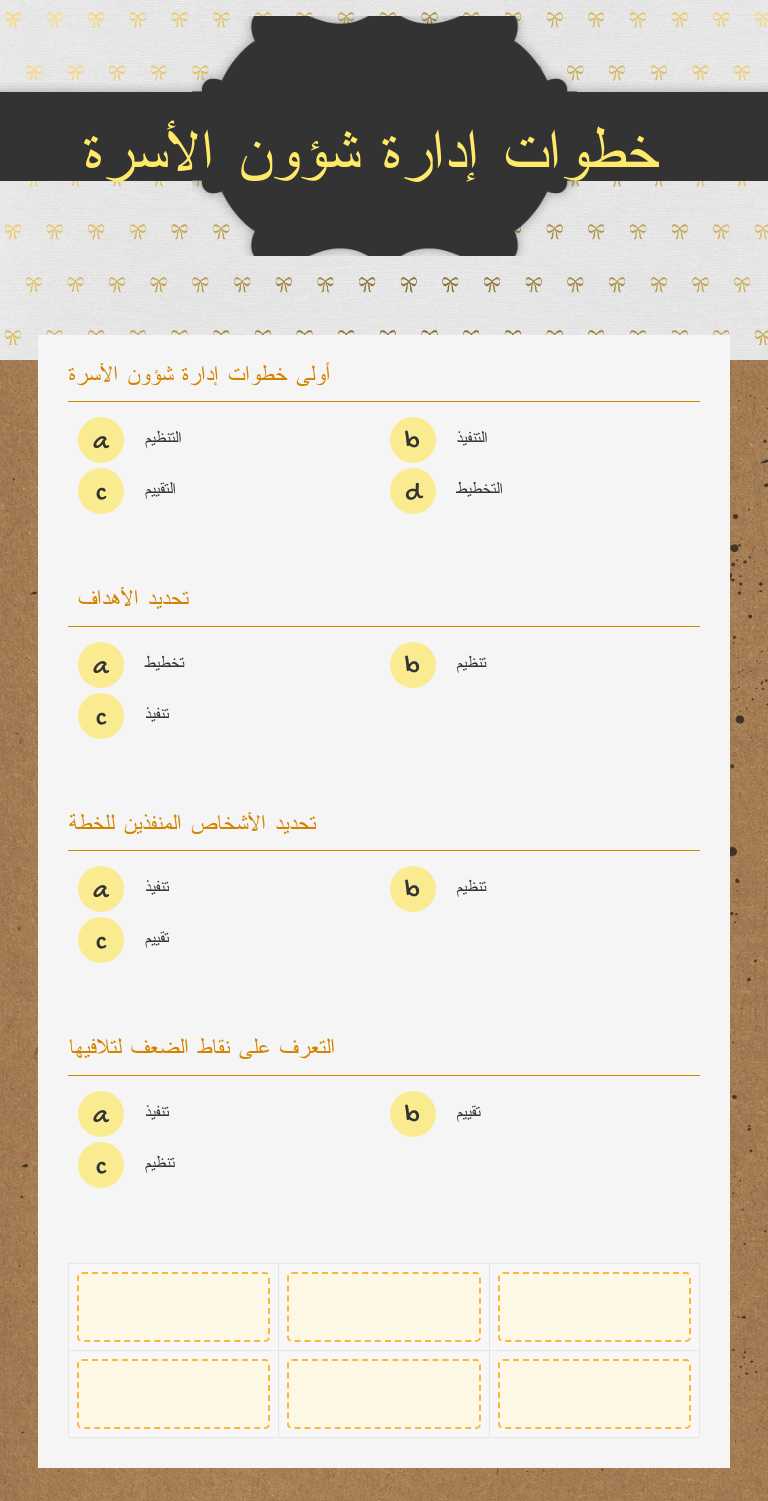768x1501 pixels.
Task: Choose answer b 'تنظيم' under تحديد الأهداف
Action: pos(413,664)
